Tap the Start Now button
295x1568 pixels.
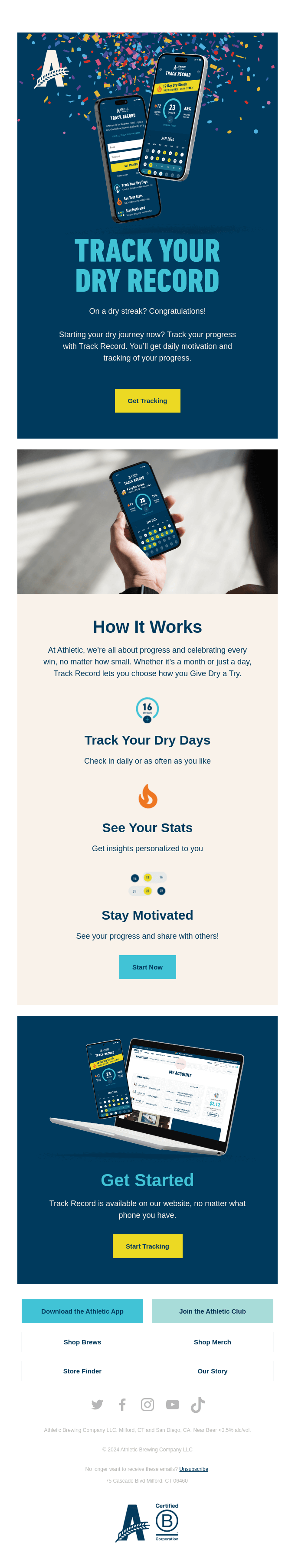point(147,966)
